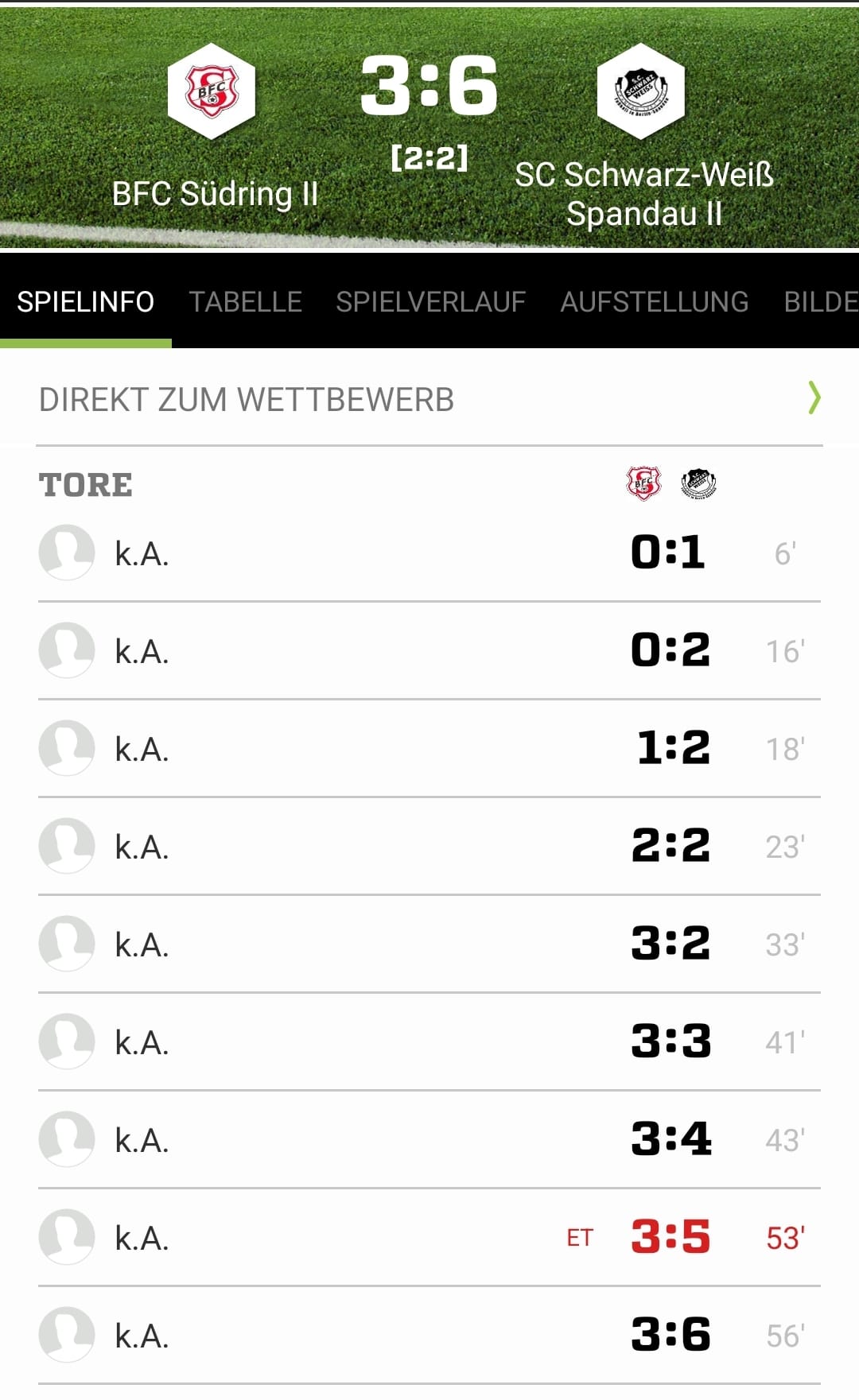Select the Aufstellung tab
The height and width of the screenshot is (1400, 859).
(654, 301)
